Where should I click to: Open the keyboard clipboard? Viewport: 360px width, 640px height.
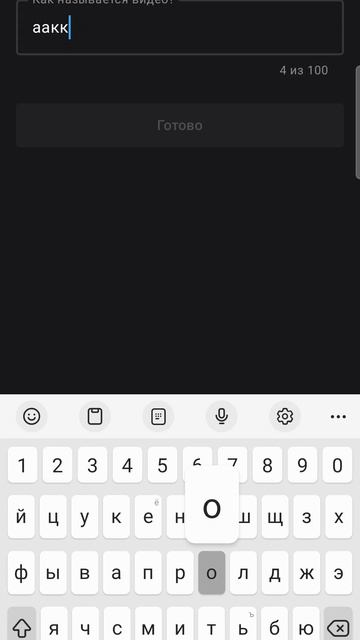[95, 416]
